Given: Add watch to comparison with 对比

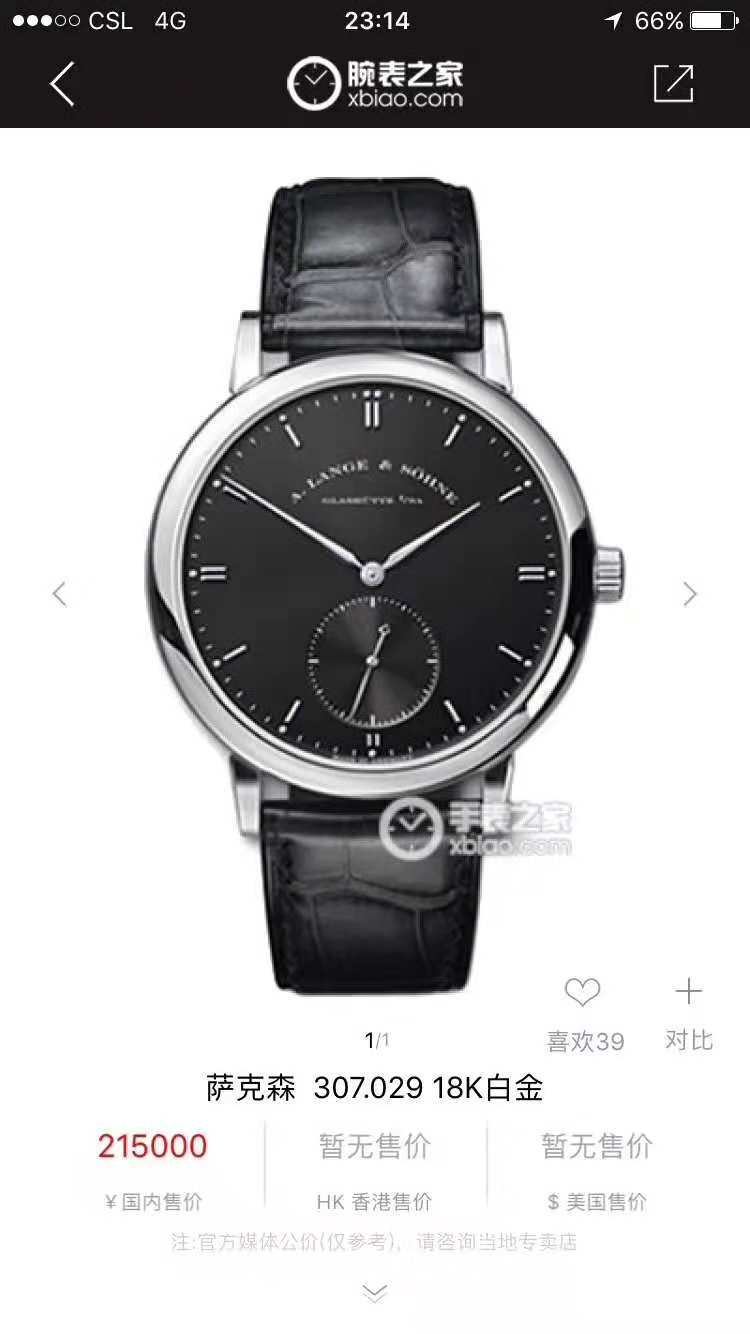Looking at the screenshot, I should pyautogui.click(x=688, y=1010).
